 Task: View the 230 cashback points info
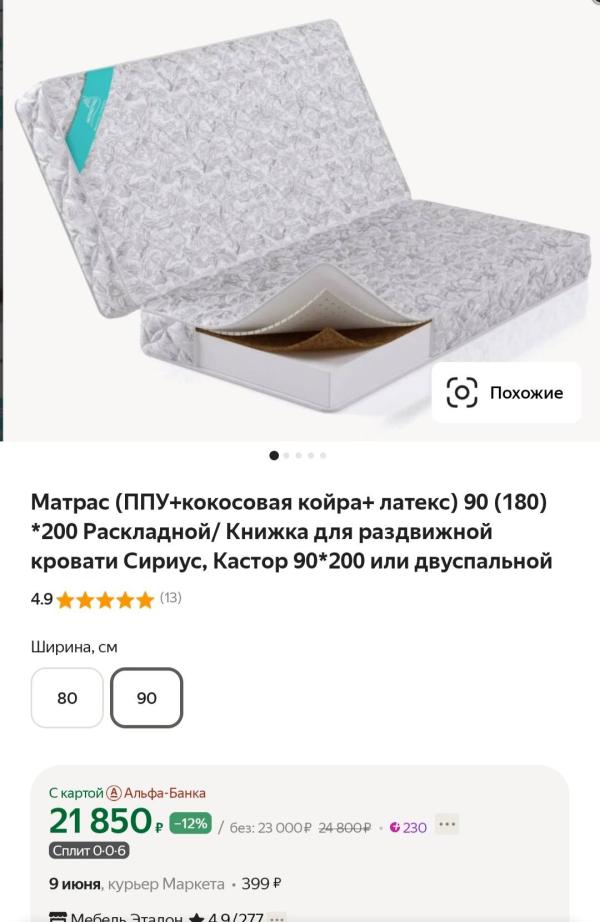(408, 827)
